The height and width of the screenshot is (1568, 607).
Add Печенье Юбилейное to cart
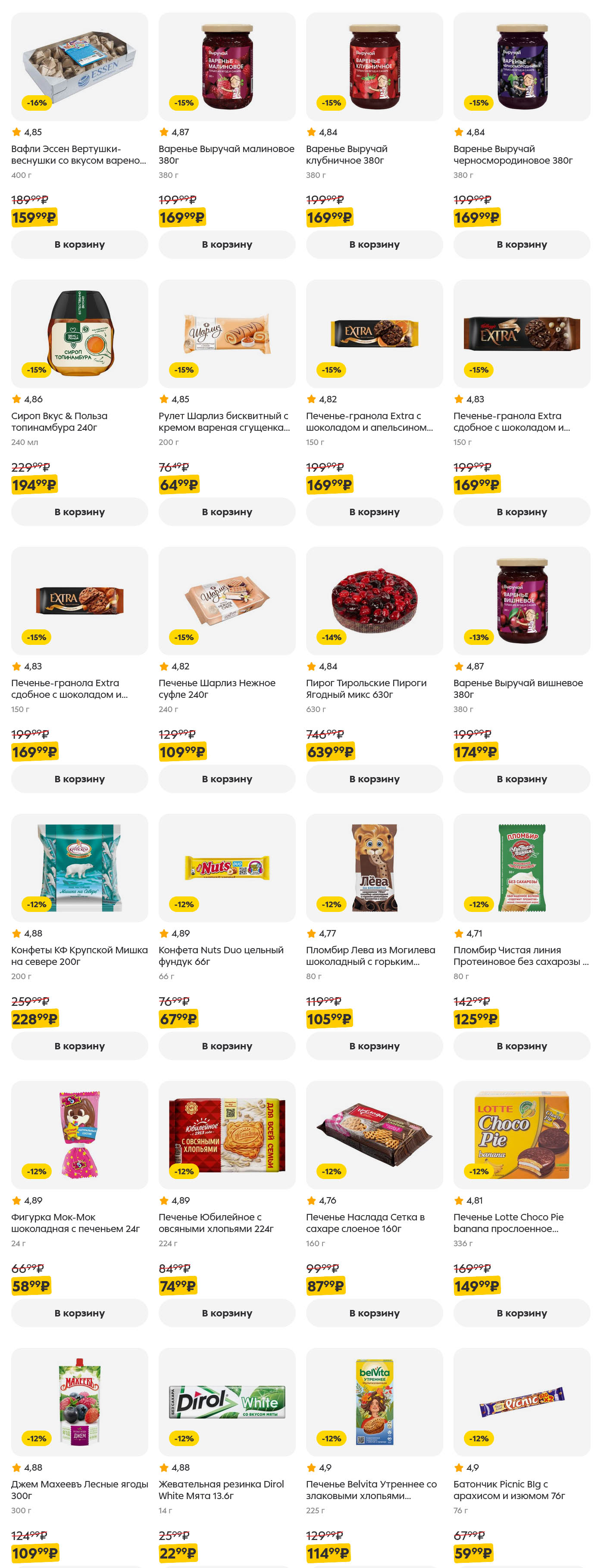[x=227, y=1313]
